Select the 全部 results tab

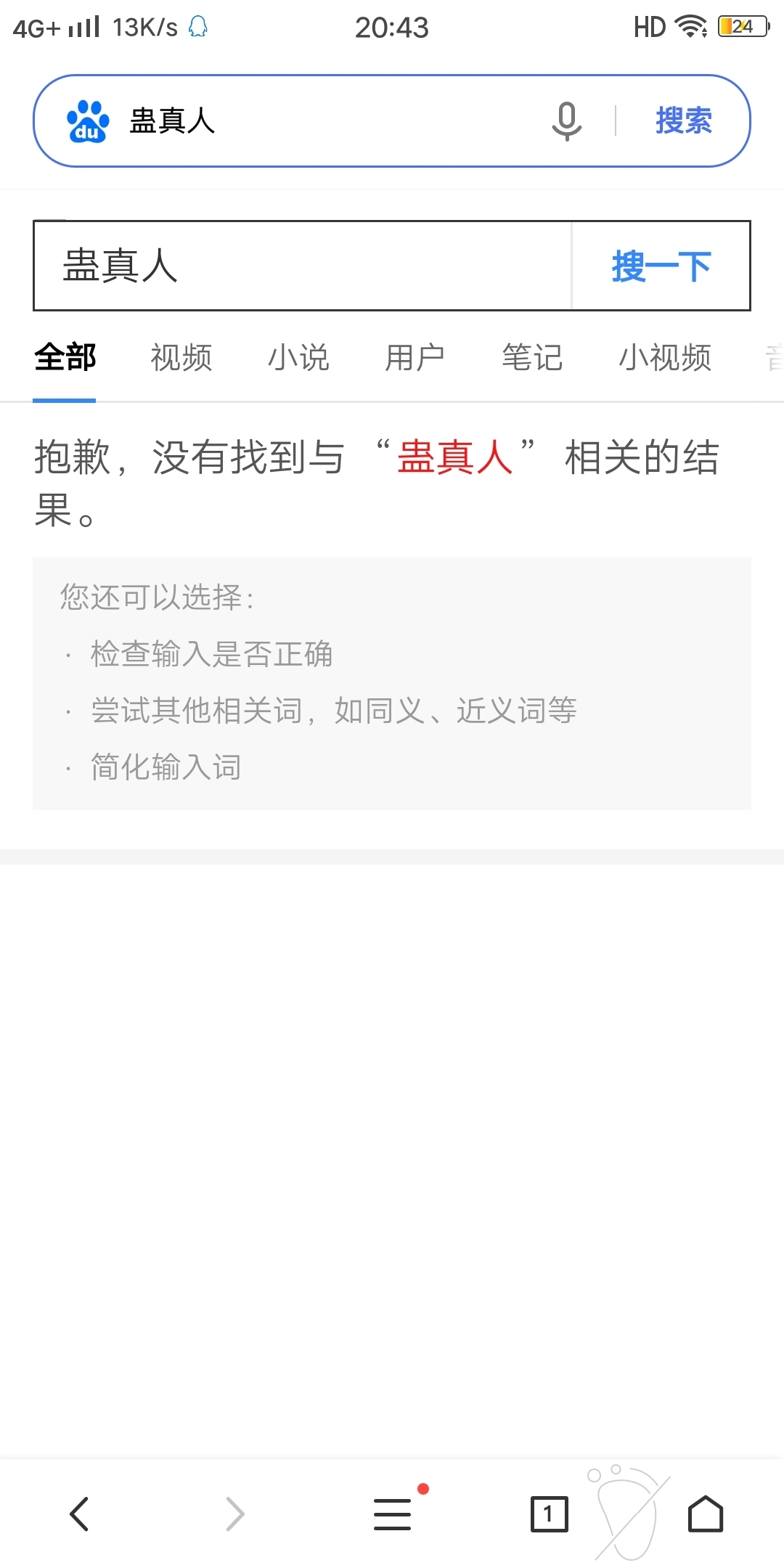click(65, 358)
